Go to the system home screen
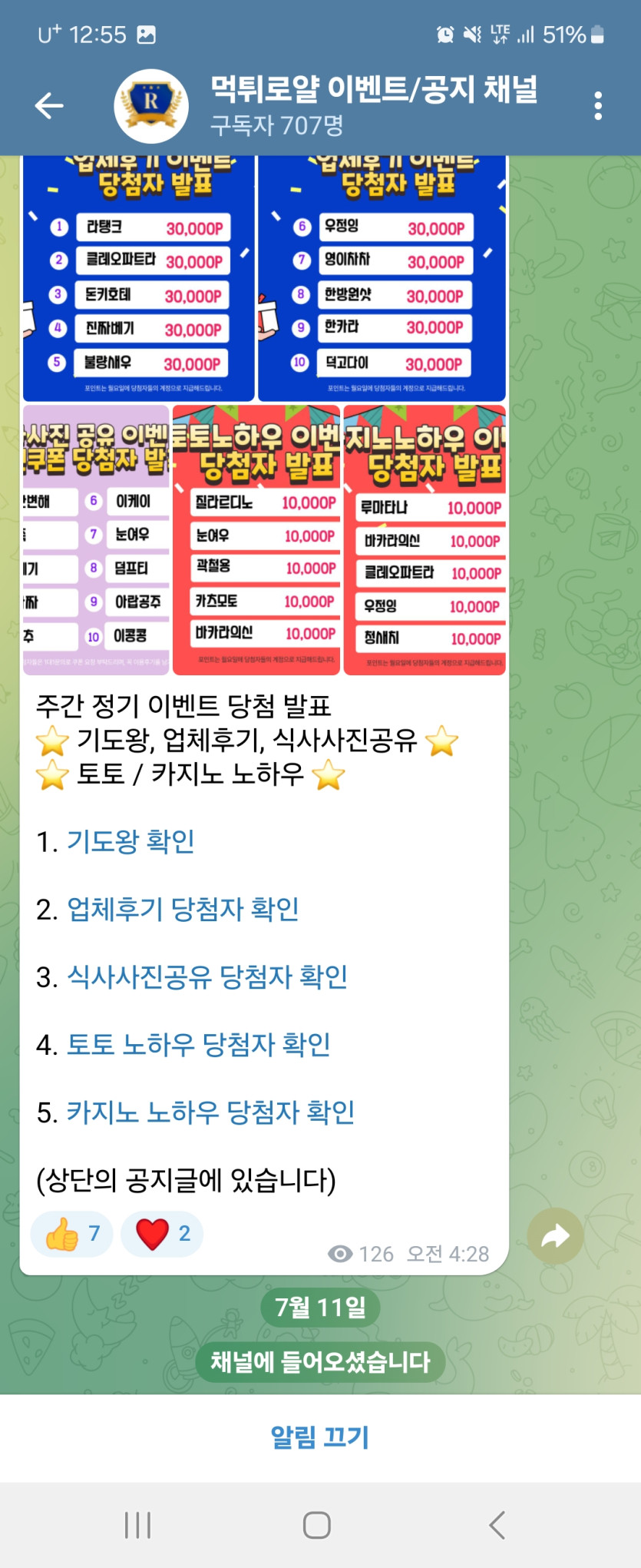The width and height of the screenshot is (641, 1568). 317,1525
